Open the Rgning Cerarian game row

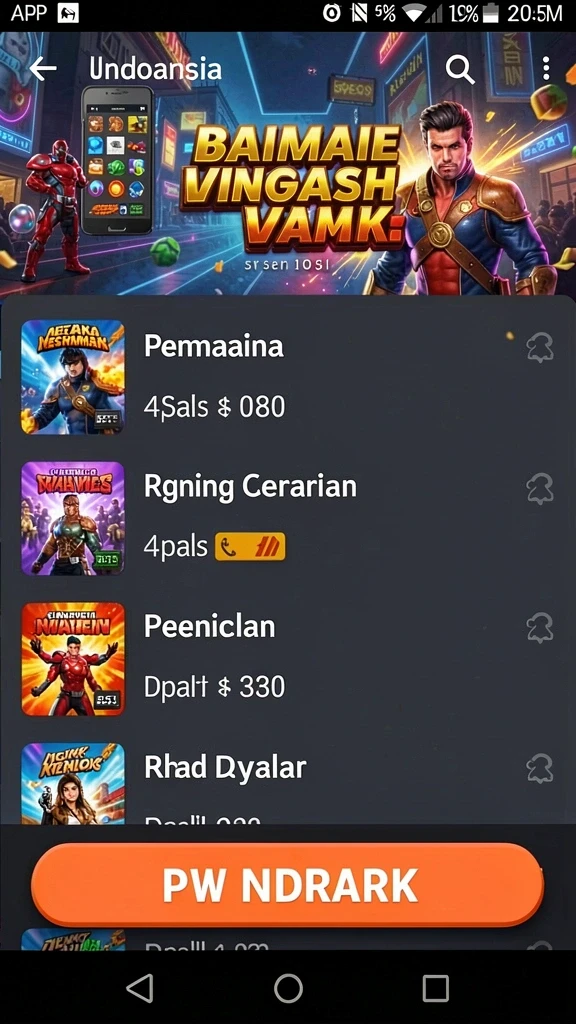pos(288,518)
